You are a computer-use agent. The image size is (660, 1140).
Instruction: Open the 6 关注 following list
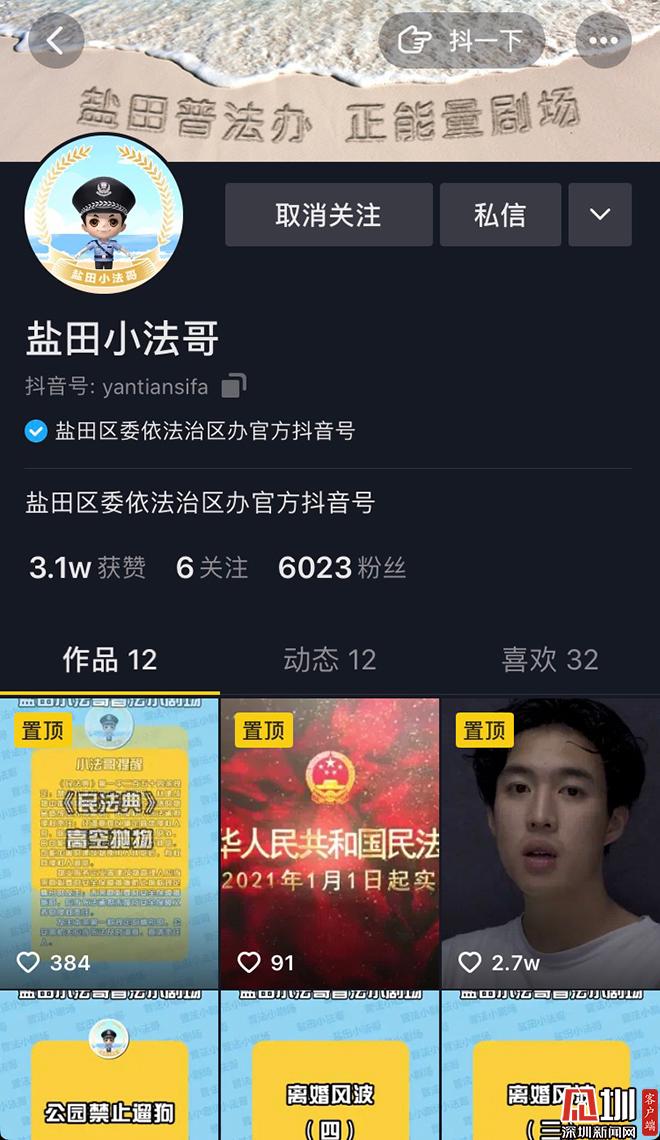tap(212, 568)
